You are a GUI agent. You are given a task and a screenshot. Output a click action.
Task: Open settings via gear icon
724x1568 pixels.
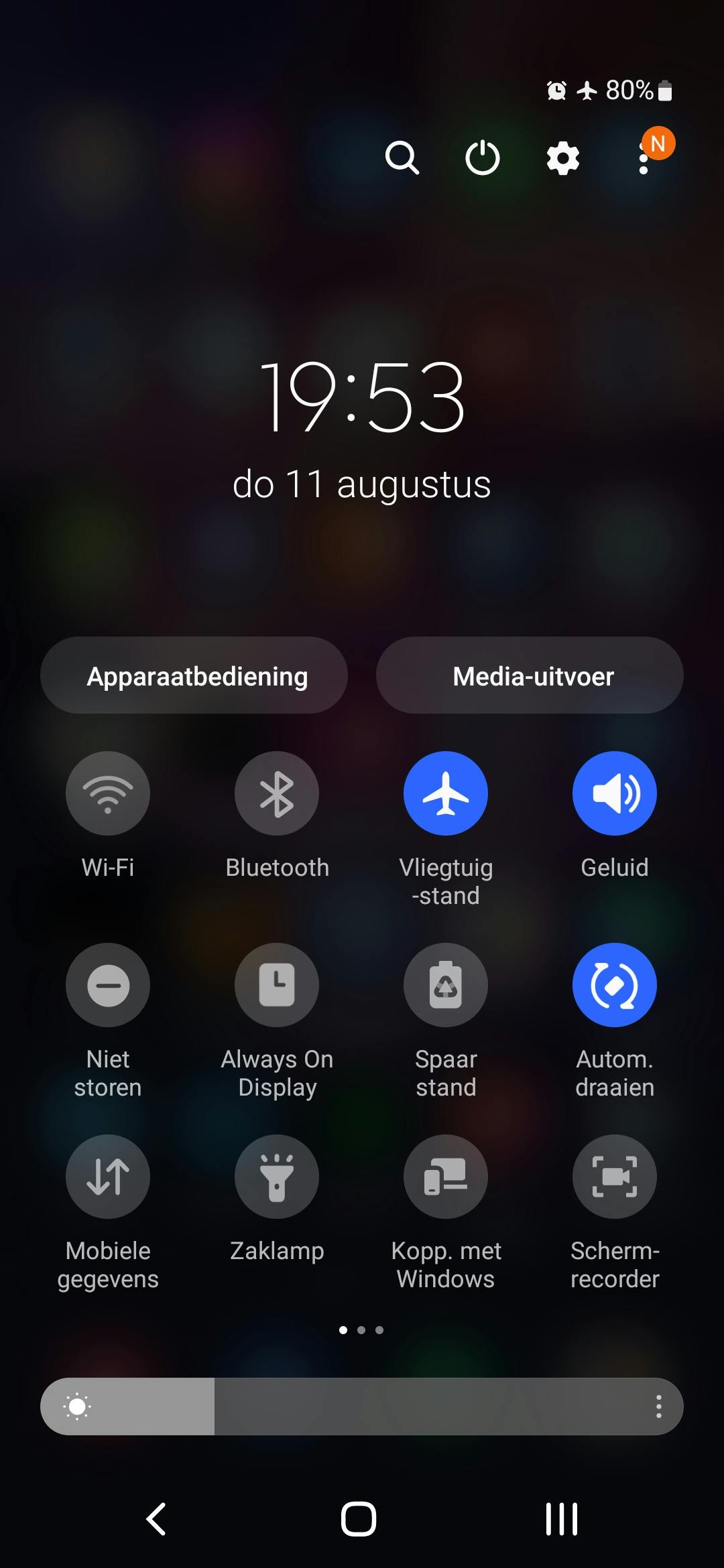pyautogui.click(x=563, y=158)
